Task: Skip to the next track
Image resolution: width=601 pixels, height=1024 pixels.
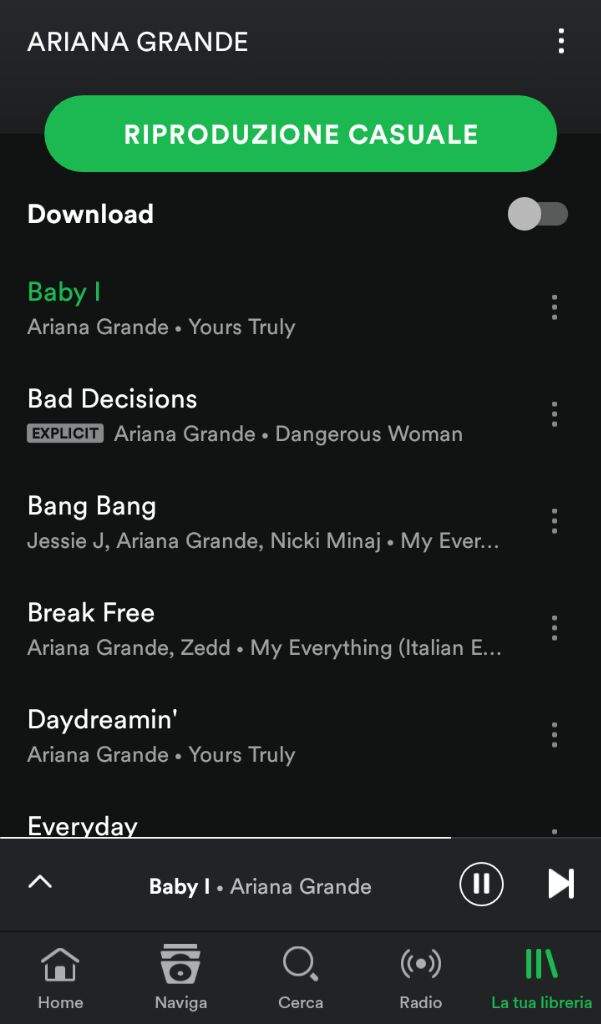Action: coord(561,884)
